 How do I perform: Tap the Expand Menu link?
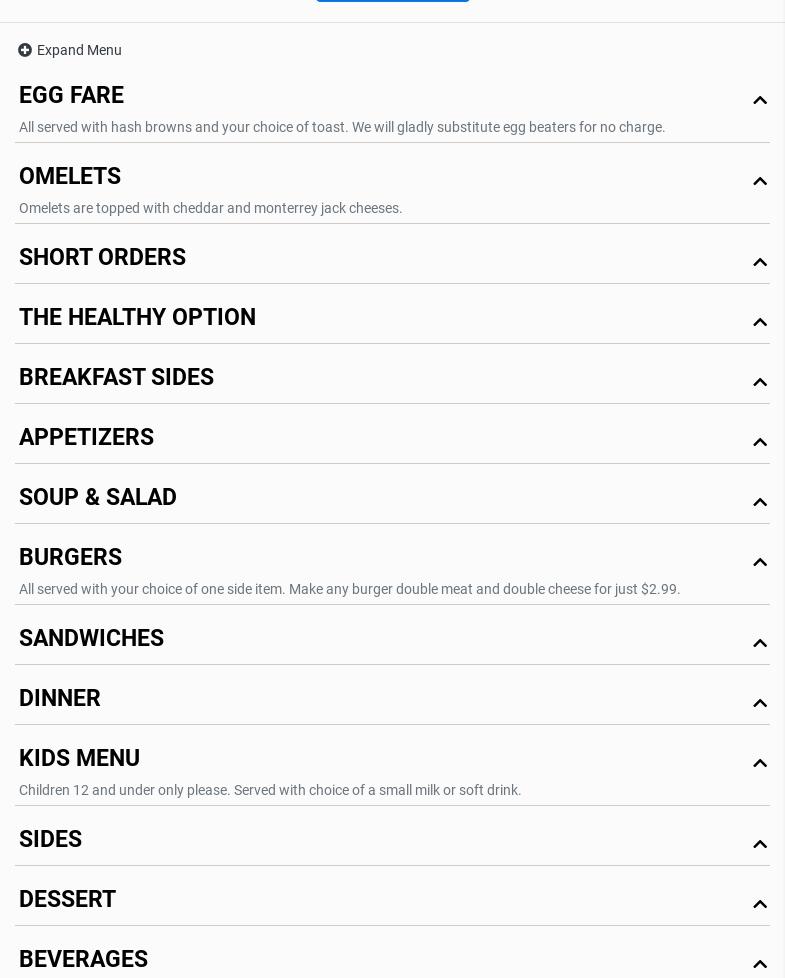pos(70,50)
